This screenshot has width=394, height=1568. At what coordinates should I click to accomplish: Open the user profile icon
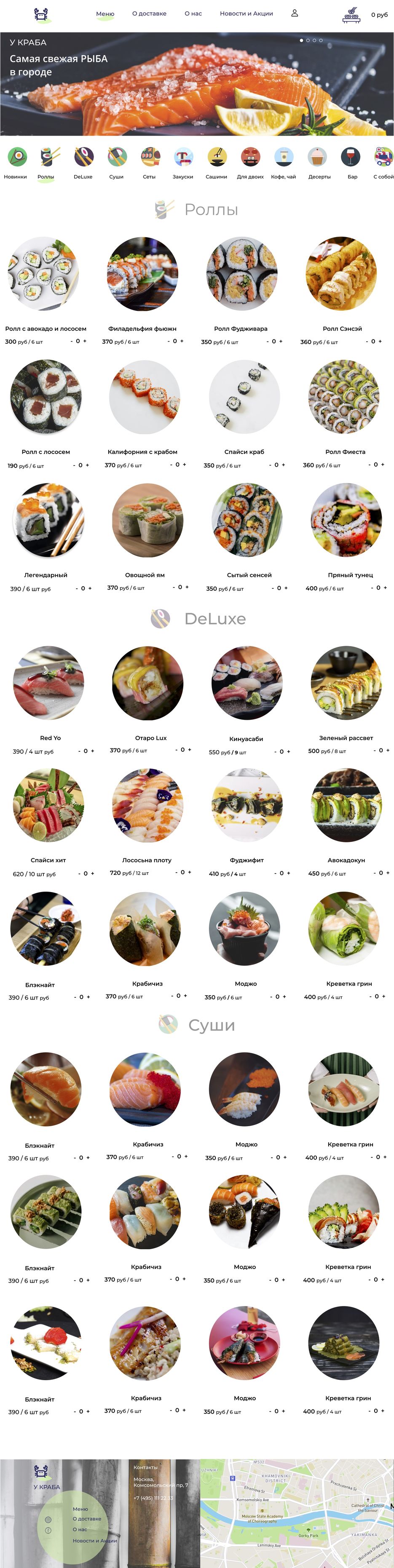294,13
